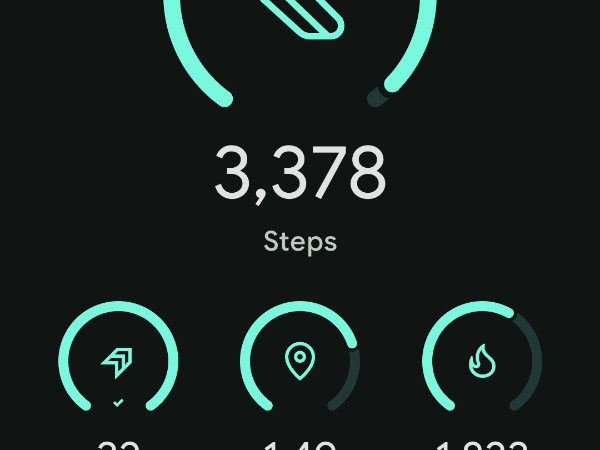
Task: Open the calories burned flame stat
Action: (482, 361)
